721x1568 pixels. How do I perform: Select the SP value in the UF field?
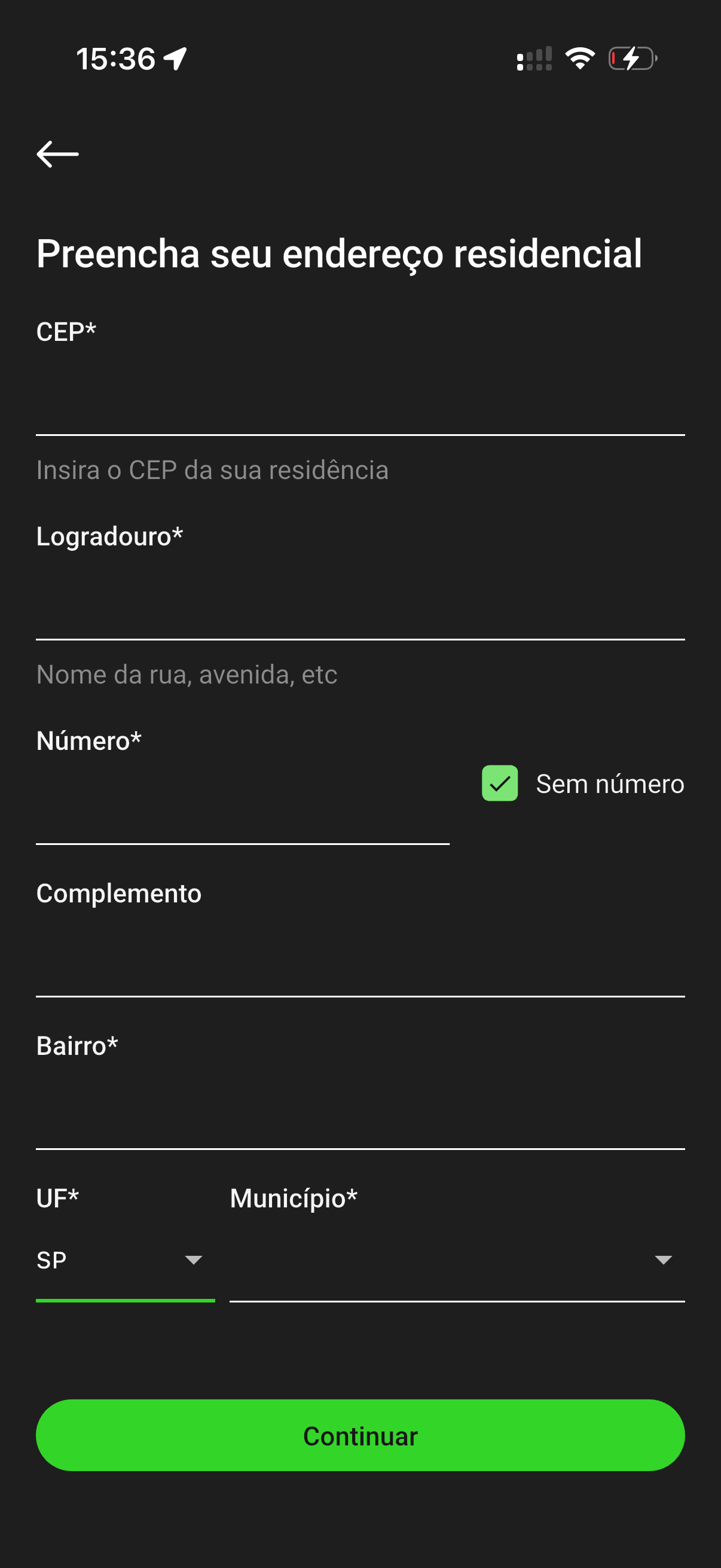click(52, 1260)
